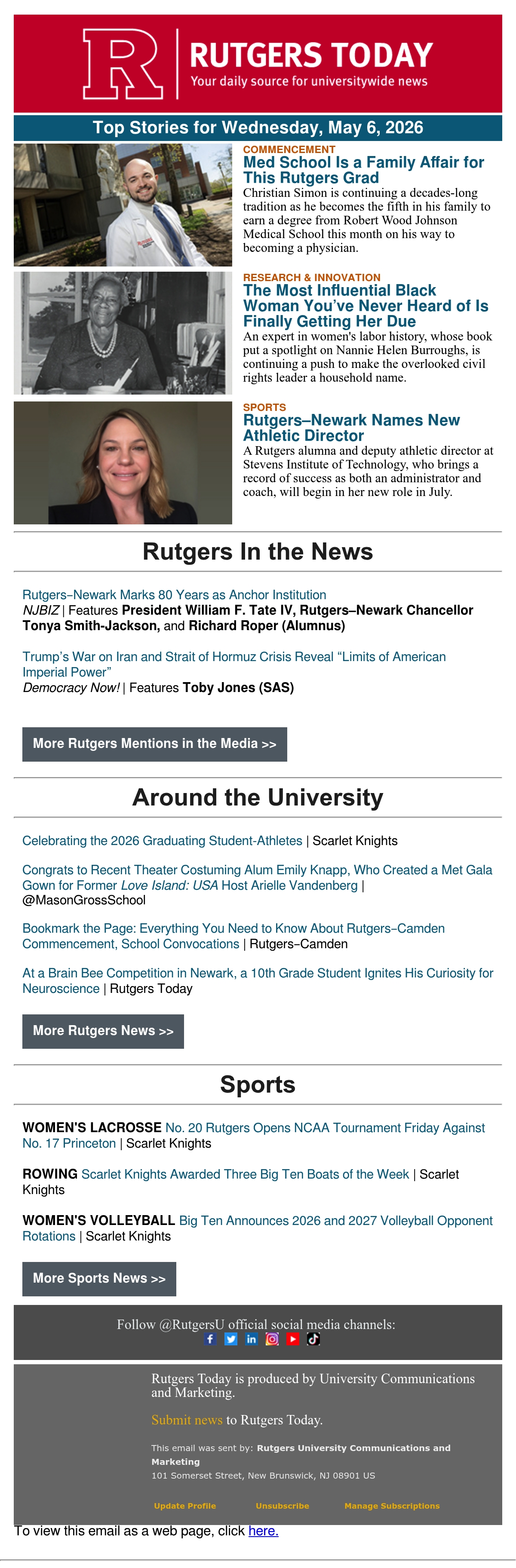Open Rutgers–Newark Names New Athletic Director
Screen dimensions: 516x1568
coord(351,428)
